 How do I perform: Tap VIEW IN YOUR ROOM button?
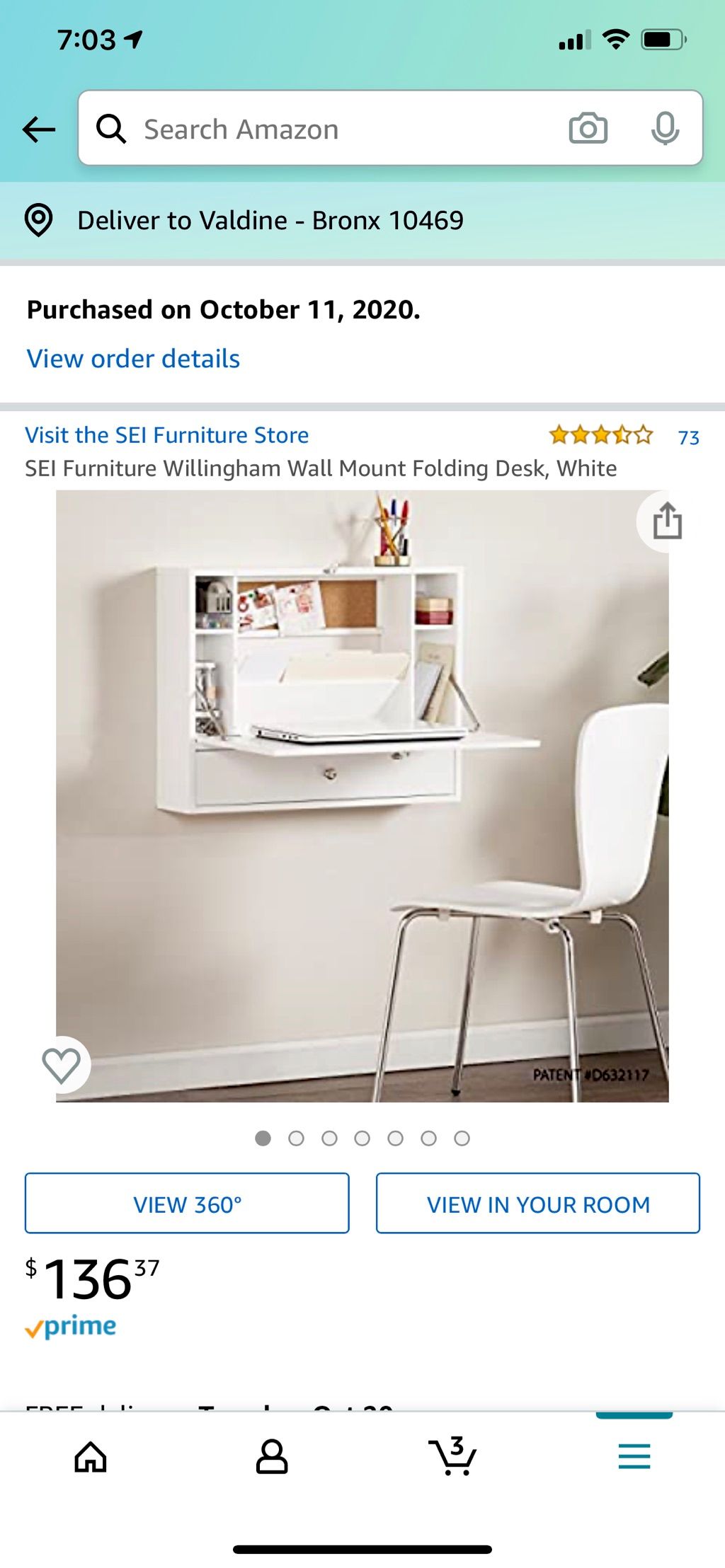click(537, 1204)
